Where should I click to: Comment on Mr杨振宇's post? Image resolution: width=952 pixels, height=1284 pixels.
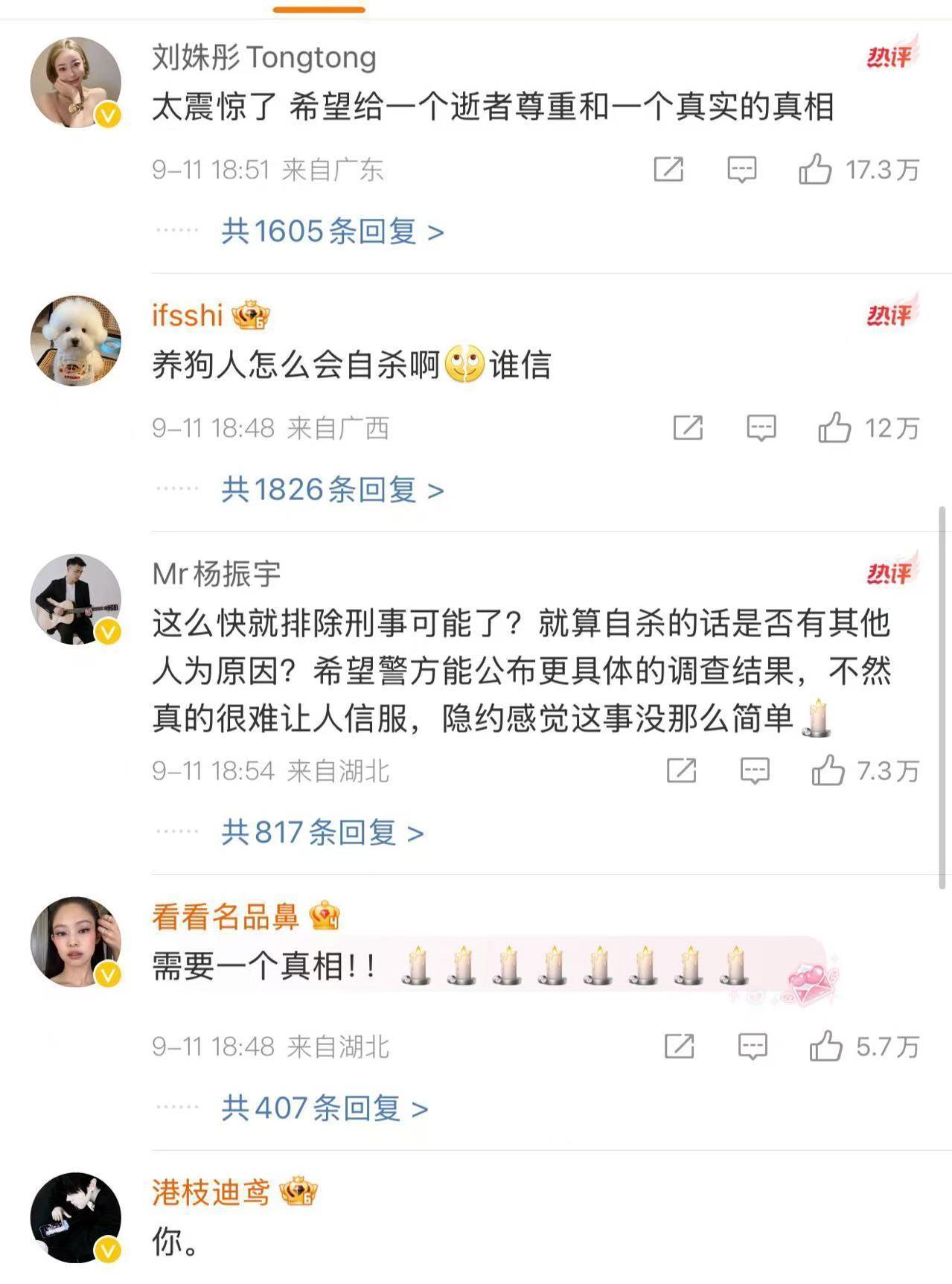[754, 770]
